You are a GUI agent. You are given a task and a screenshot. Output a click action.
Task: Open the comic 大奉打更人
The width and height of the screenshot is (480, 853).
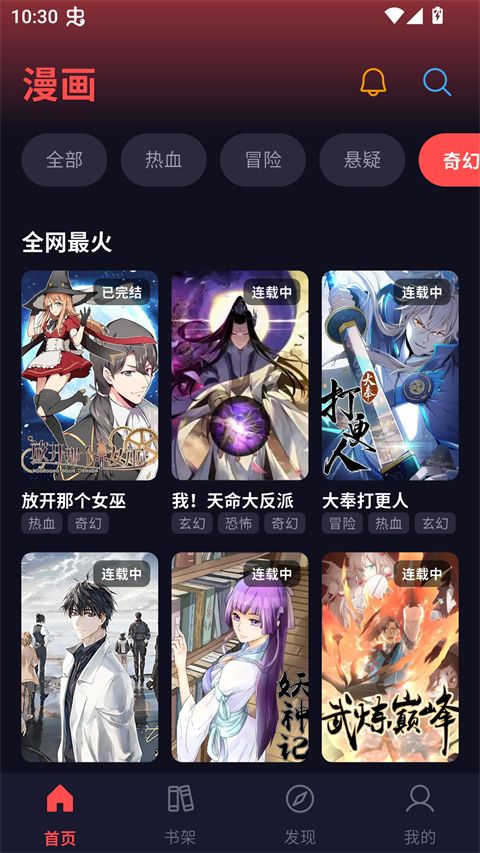390,375
